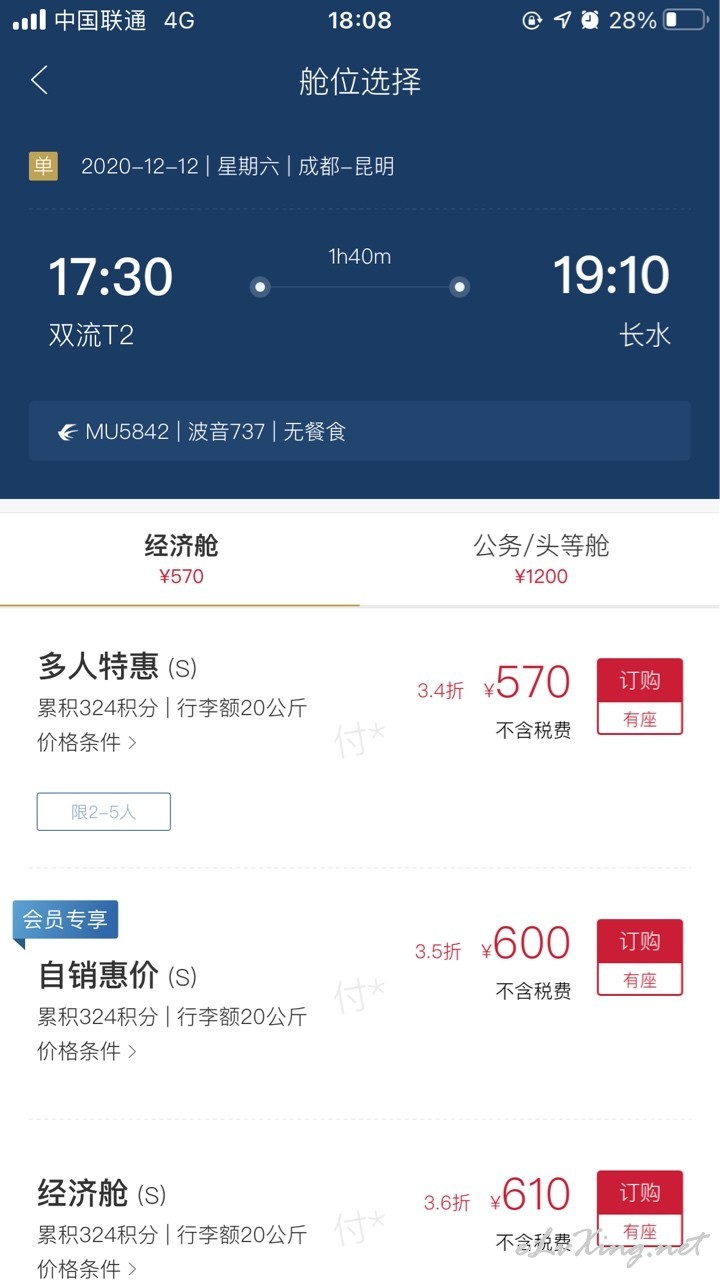Expand 价格条件 for the ¥610 经济舱 fare
The width and height of the screenshot is (720, 1280).
coord(87,1269)
